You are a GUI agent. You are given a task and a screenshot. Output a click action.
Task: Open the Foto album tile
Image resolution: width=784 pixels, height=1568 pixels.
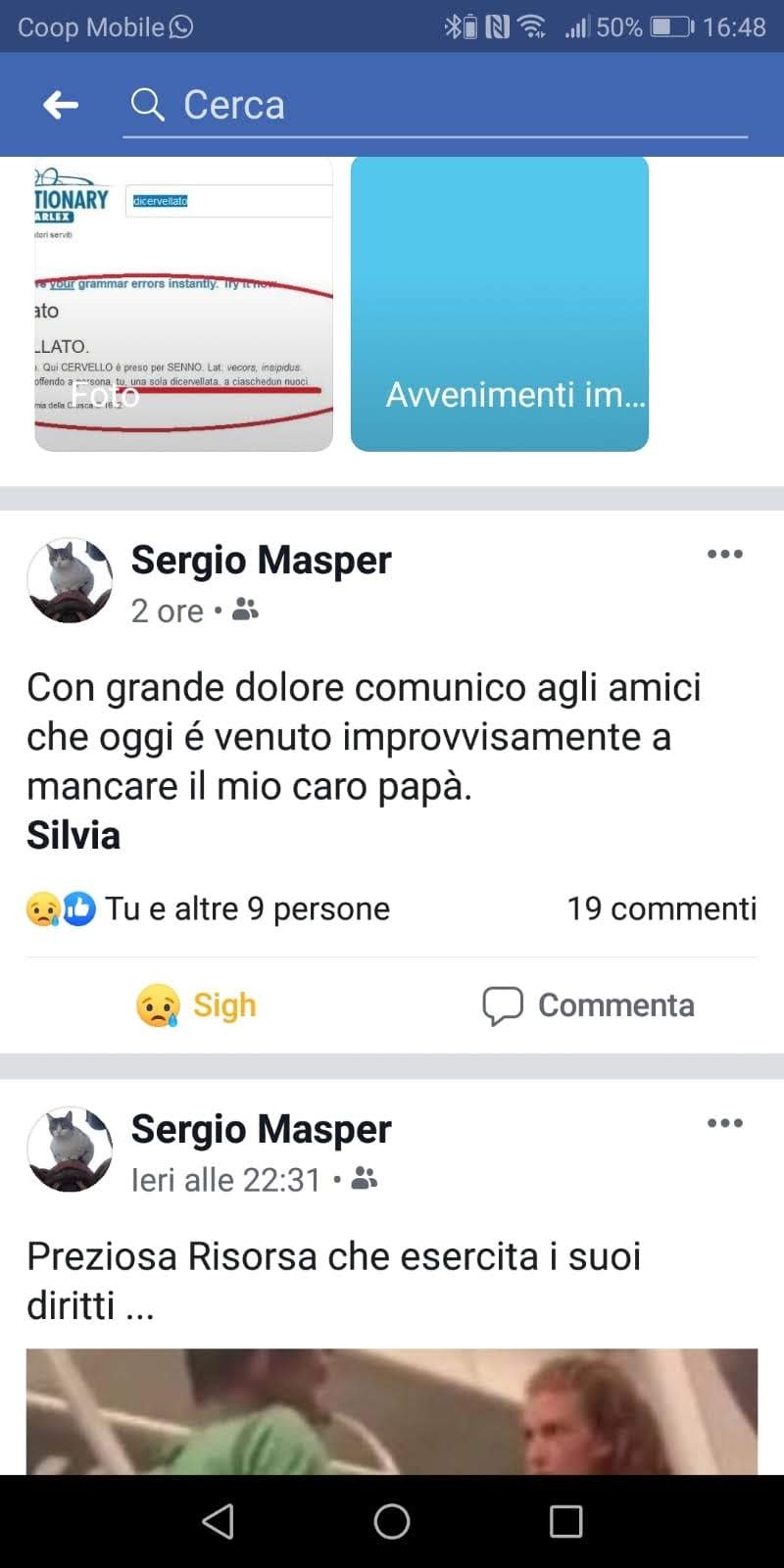pyautogui.click(x=183, y=304)
